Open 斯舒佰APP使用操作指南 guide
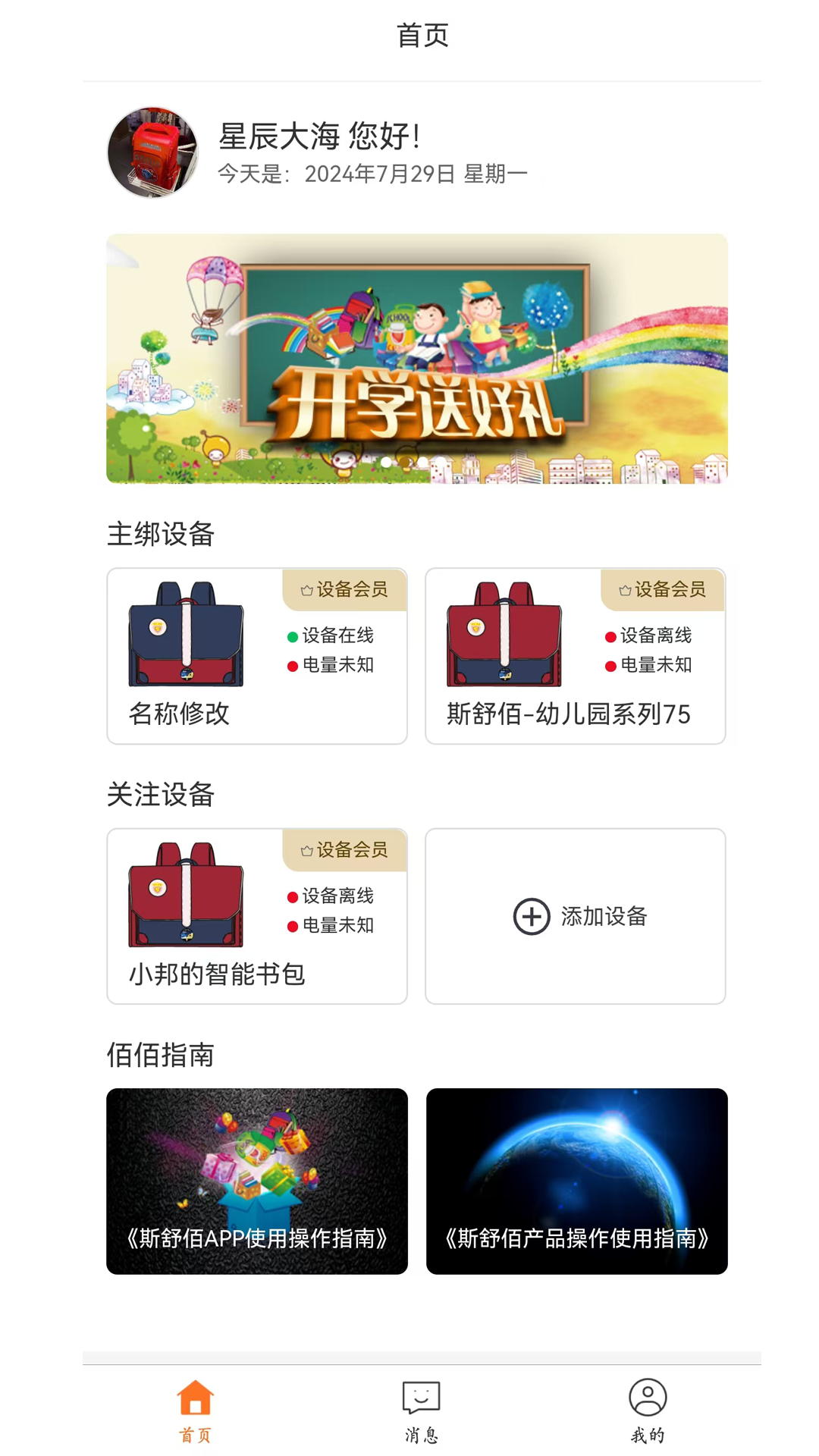 (x=256, y=1181)
